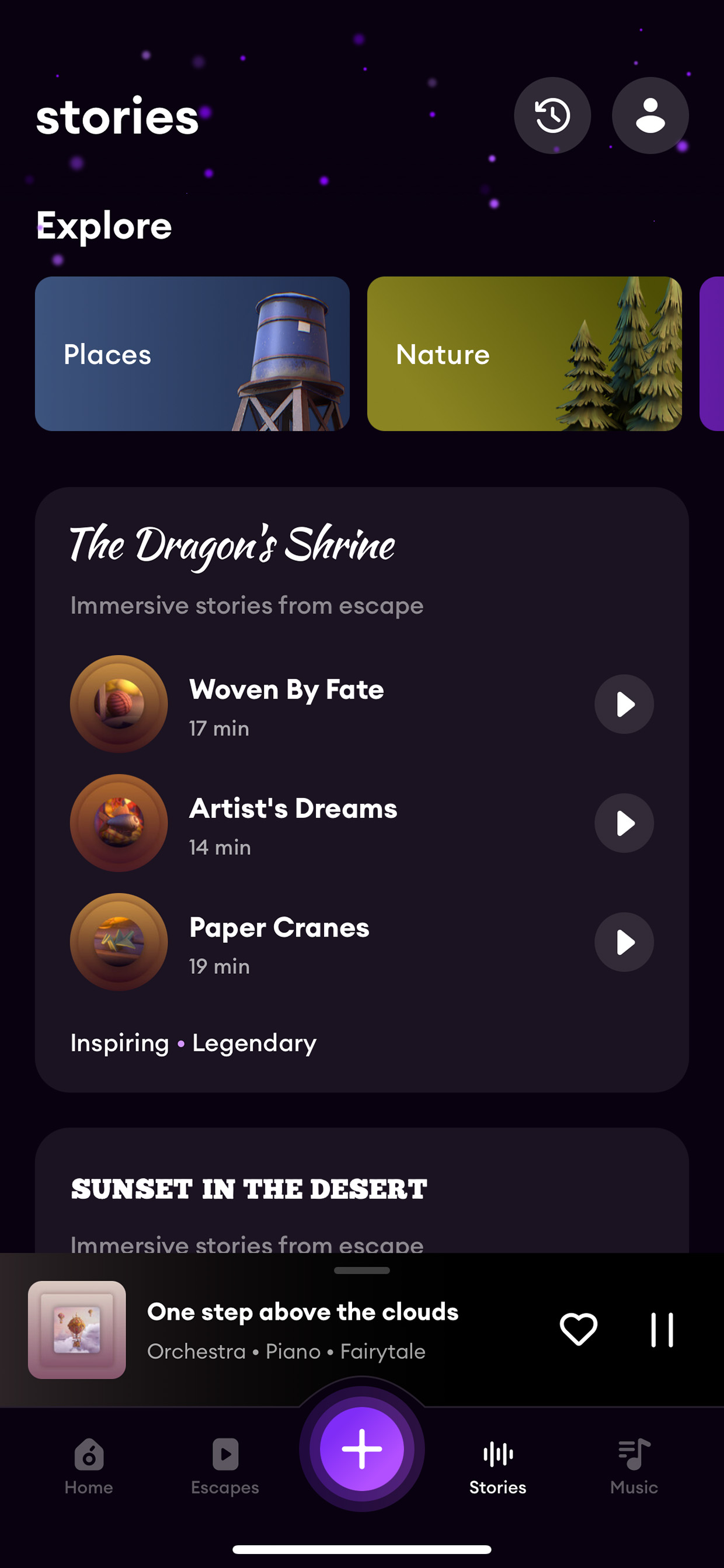The image size is (724, 1568).
Task: Explore the Nature category
Action: [524, 353]
